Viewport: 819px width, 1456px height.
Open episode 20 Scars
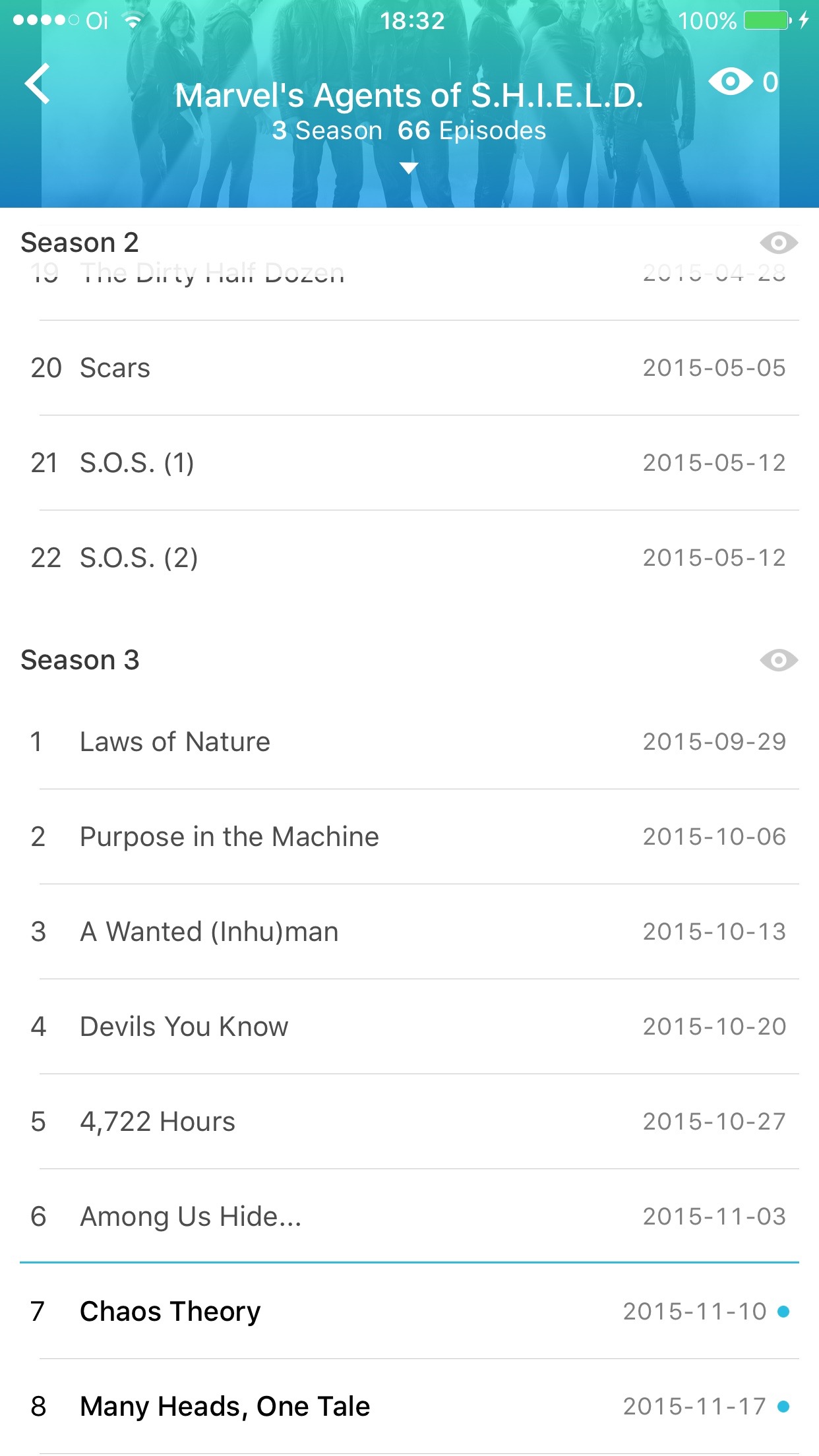(409, 368)
